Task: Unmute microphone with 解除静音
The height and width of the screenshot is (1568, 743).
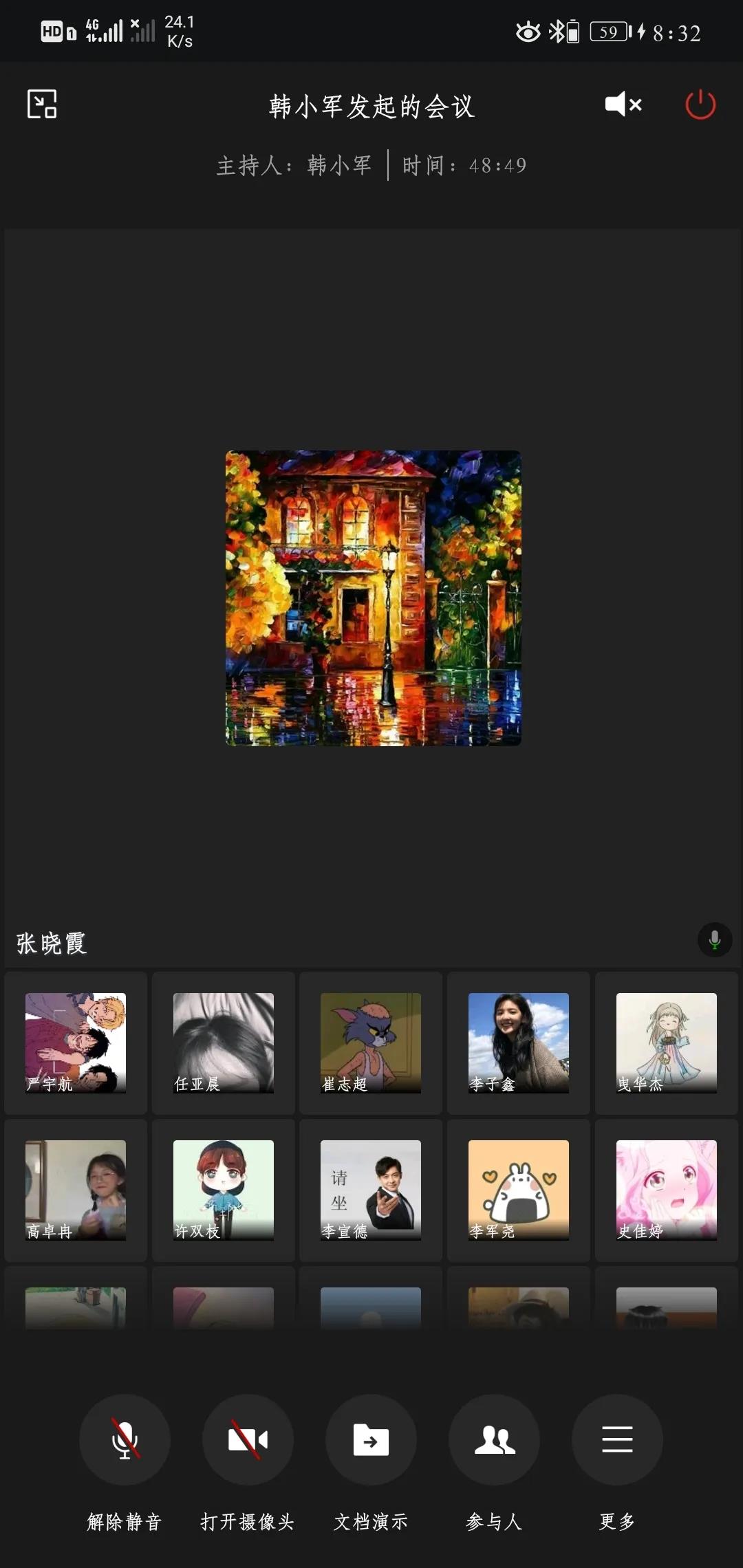Action: click(x=125, y=1439)
